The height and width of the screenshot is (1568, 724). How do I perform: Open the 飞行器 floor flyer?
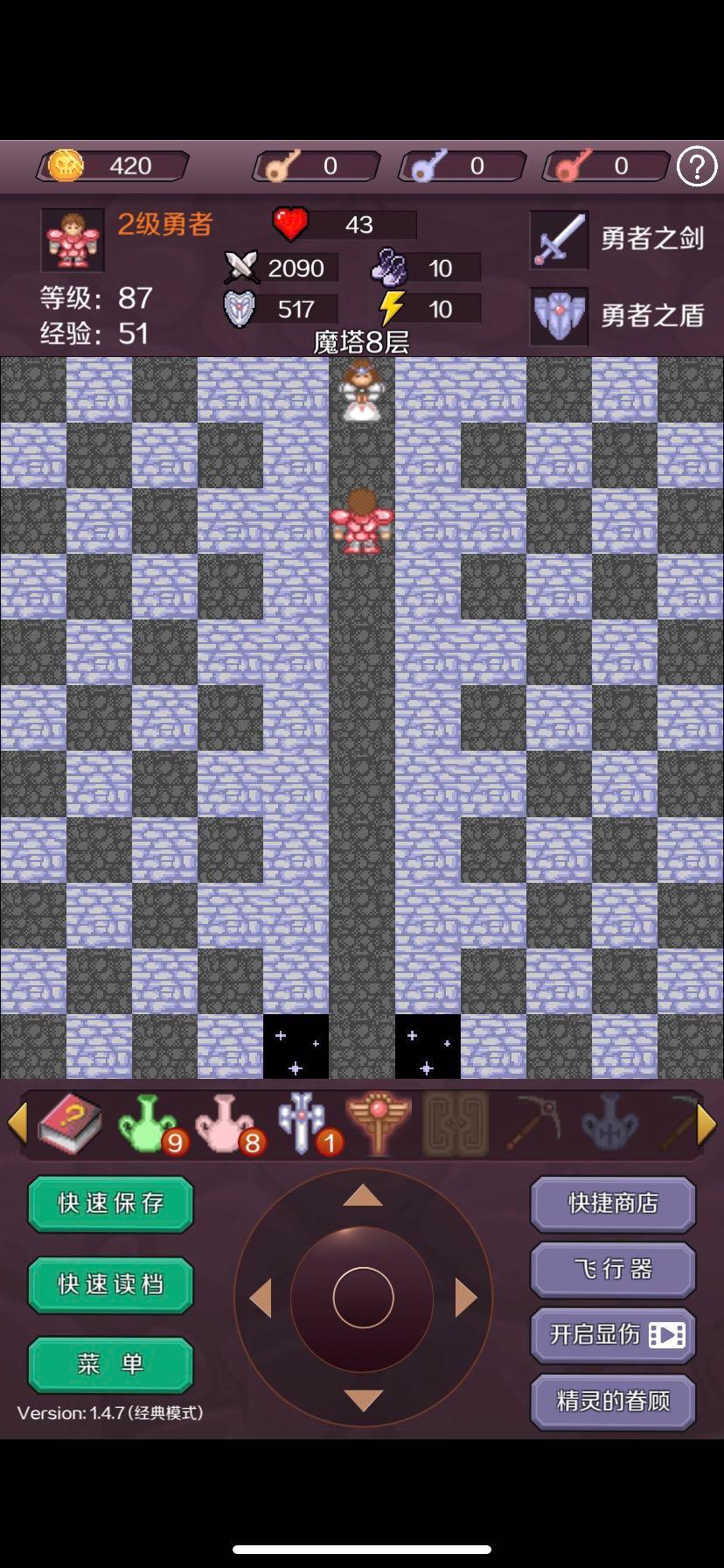point(613,1269)
